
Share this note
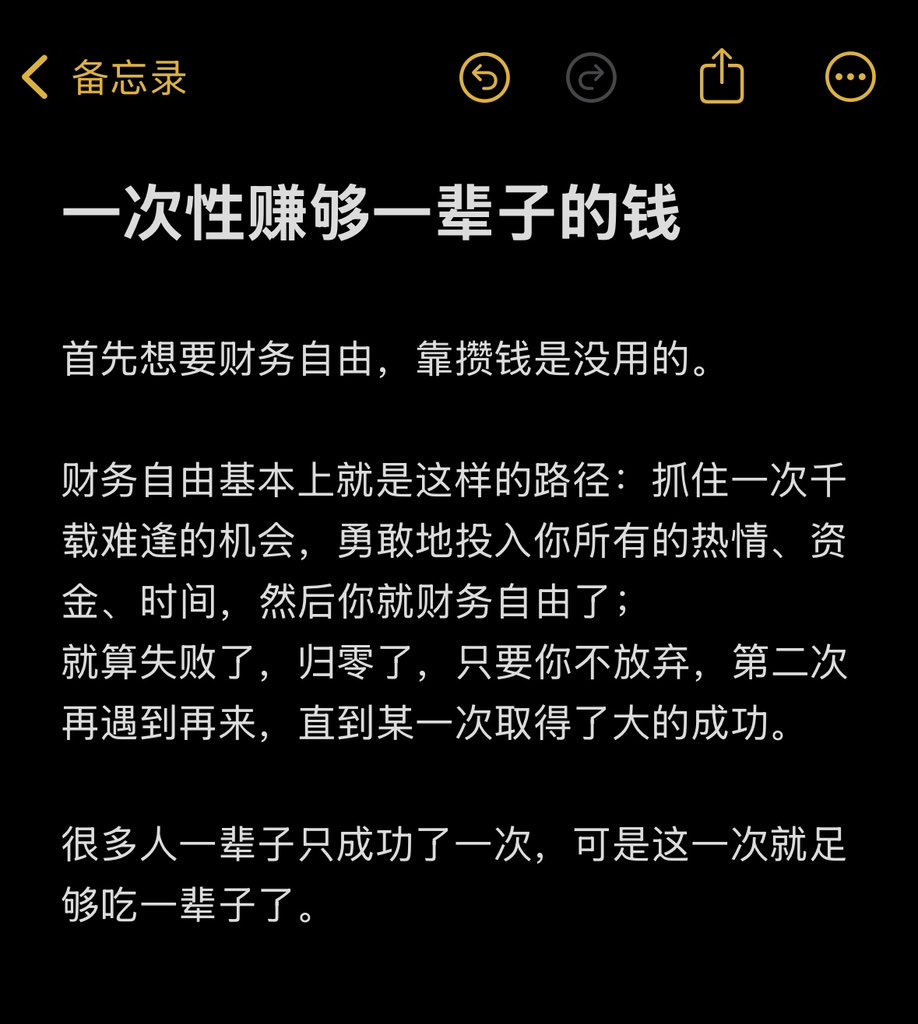click(x=721, y=77)
